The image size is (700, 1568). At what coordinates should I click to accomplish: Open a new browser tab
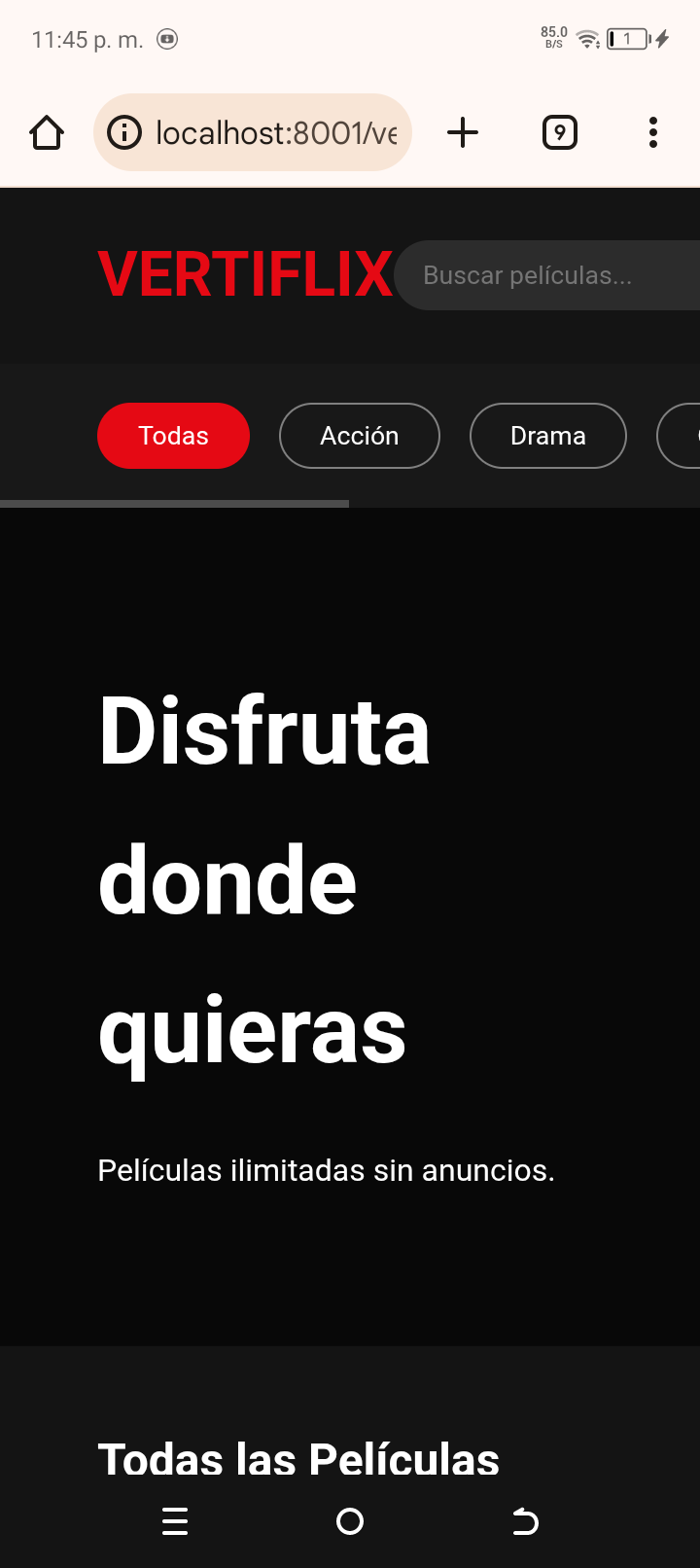coord(463,132)
